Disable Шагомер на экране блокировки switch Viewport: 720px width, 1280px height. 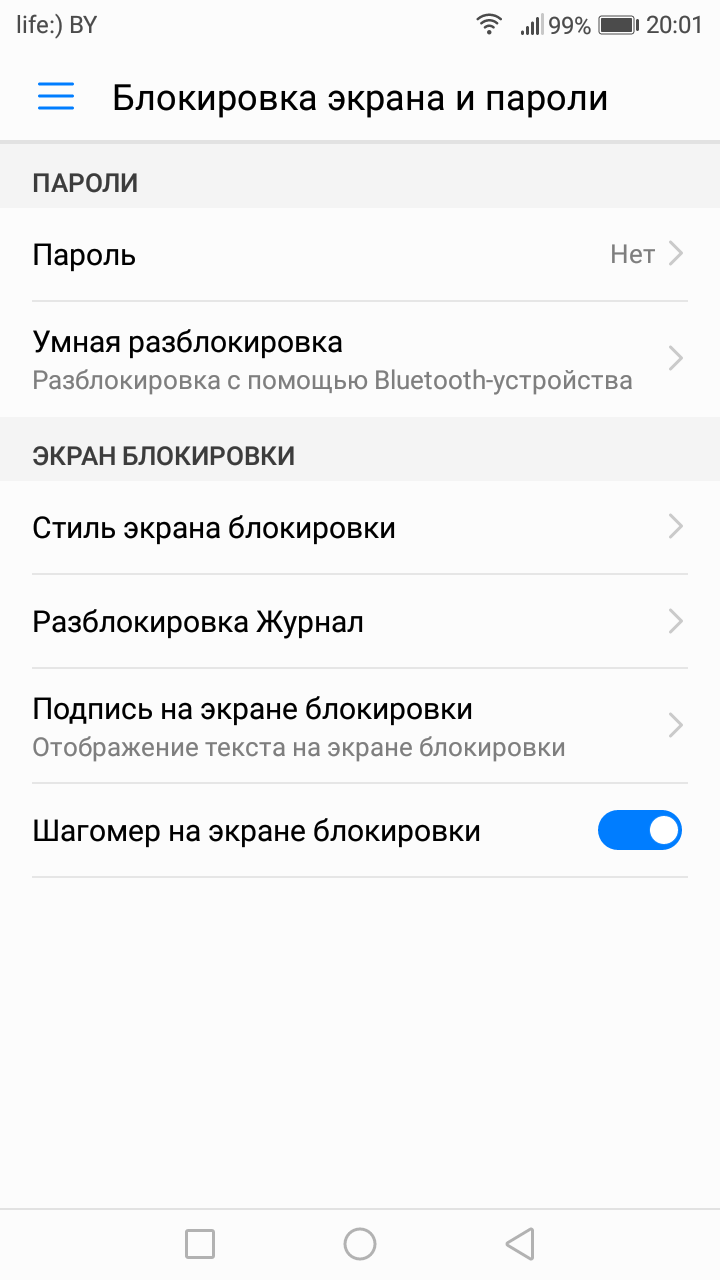(x=639, y=831)
